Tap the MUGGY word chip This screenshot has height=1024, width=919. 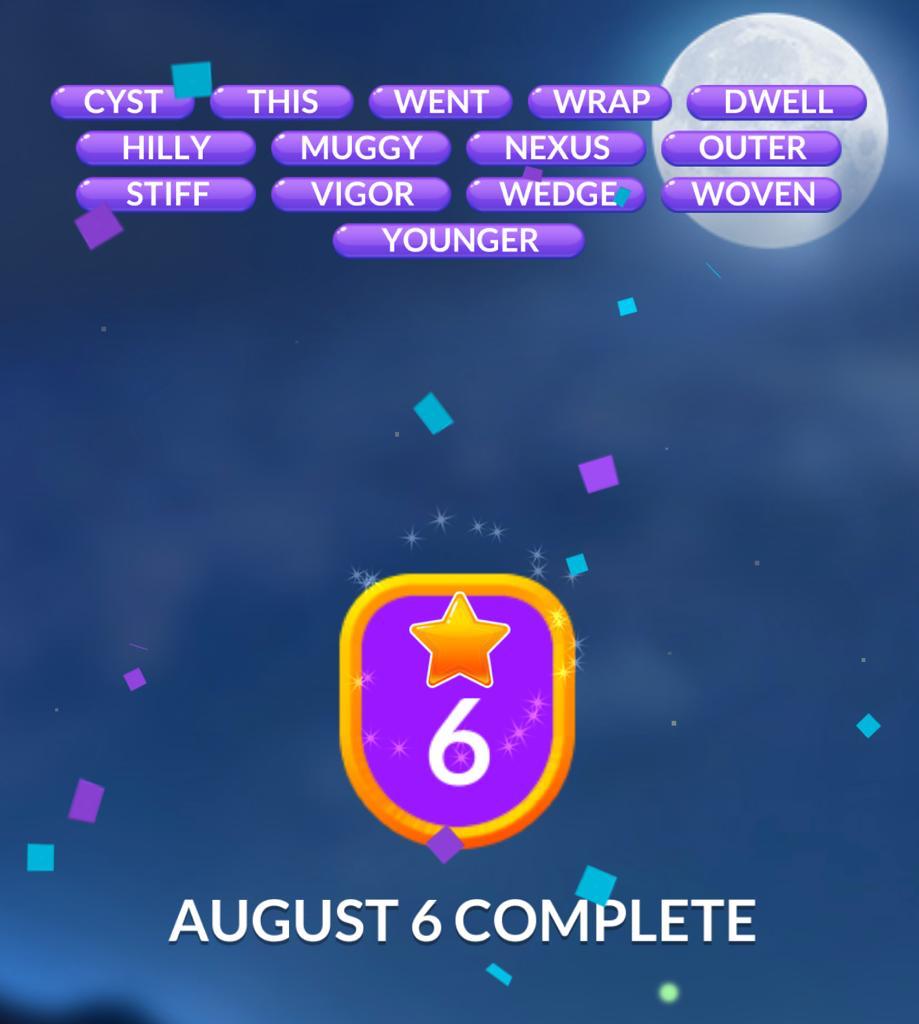(x=361, y=148)
